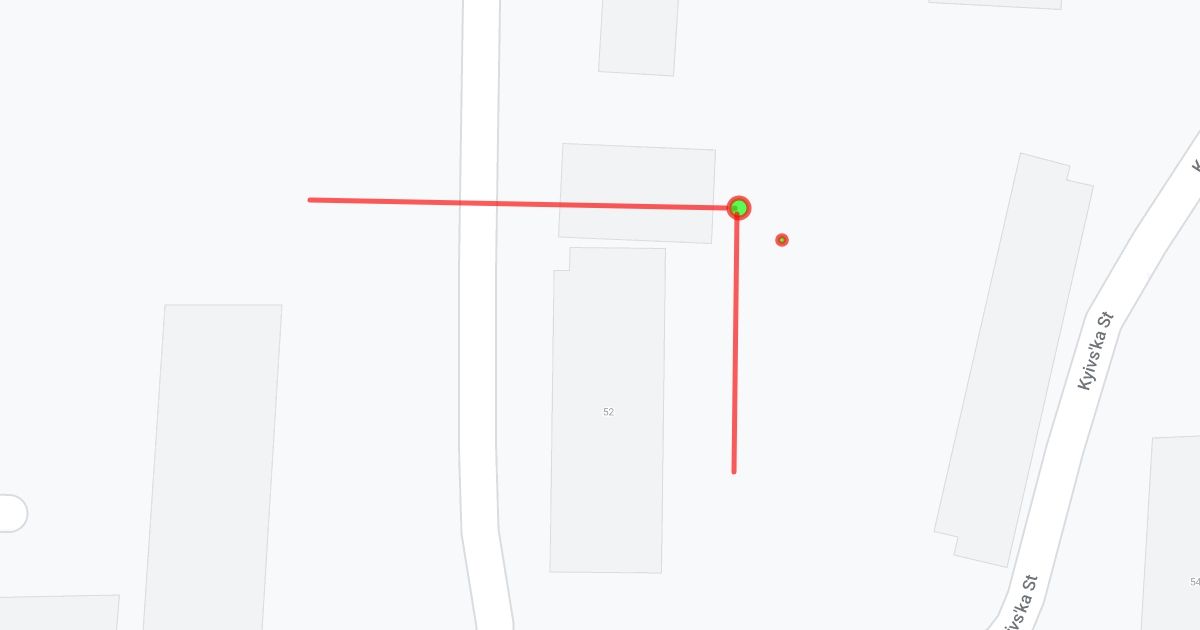Select the small red dot marker
Viewport: 1200px width, 630px height.
[x=782, y=240]
